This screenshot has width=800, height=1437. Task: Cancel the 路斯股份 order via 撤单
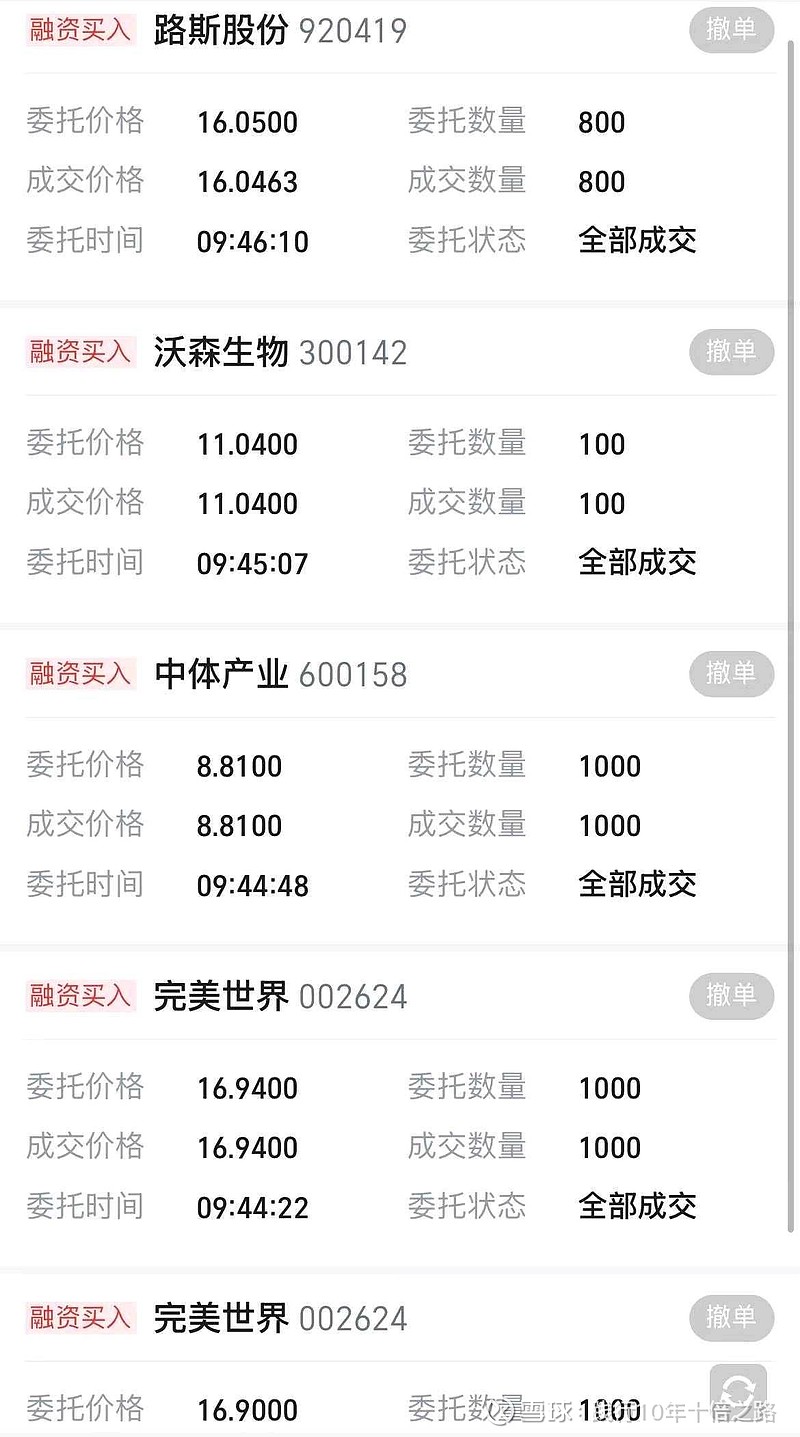[731, 30]
